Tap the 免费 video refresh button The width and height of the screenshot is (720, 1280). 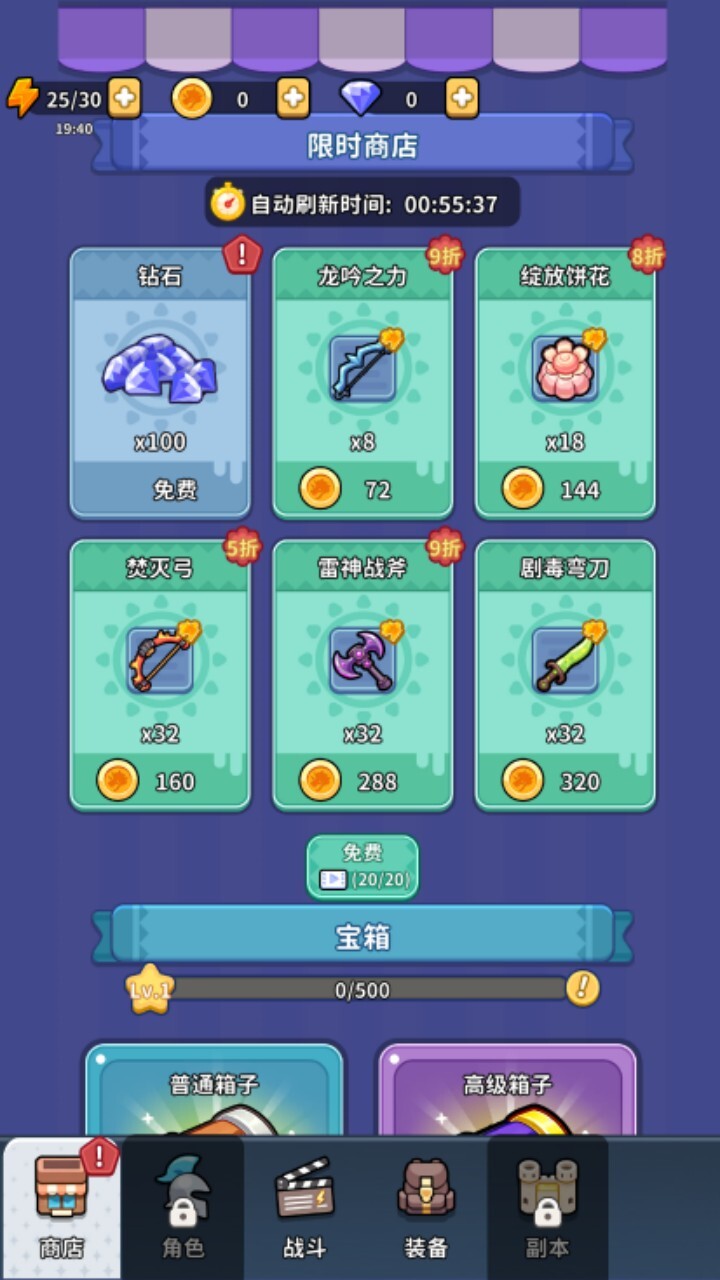click(x=362, y=866)
